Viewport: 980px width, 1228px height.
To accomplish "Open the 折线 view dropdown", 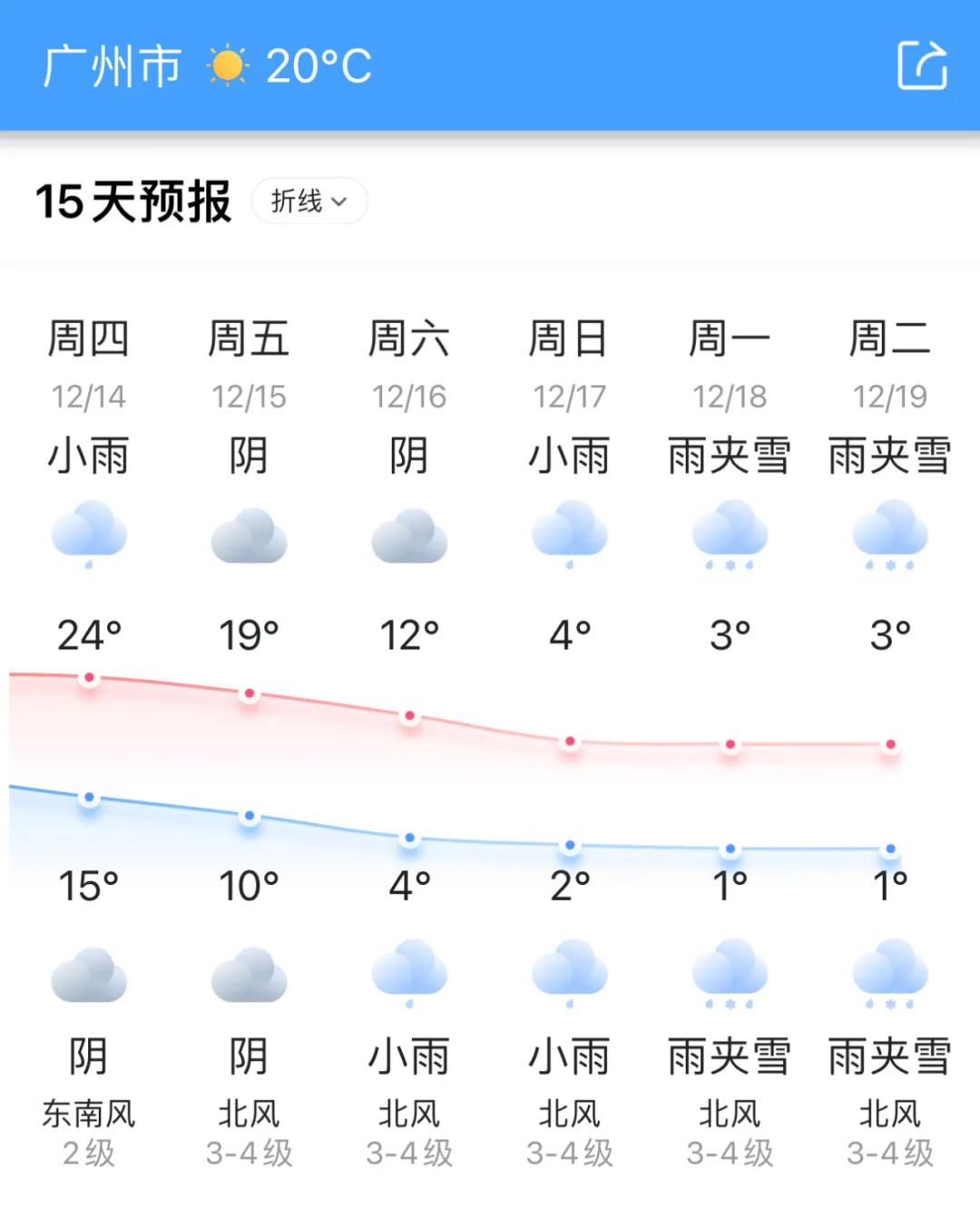I will [x=309, y=201].
